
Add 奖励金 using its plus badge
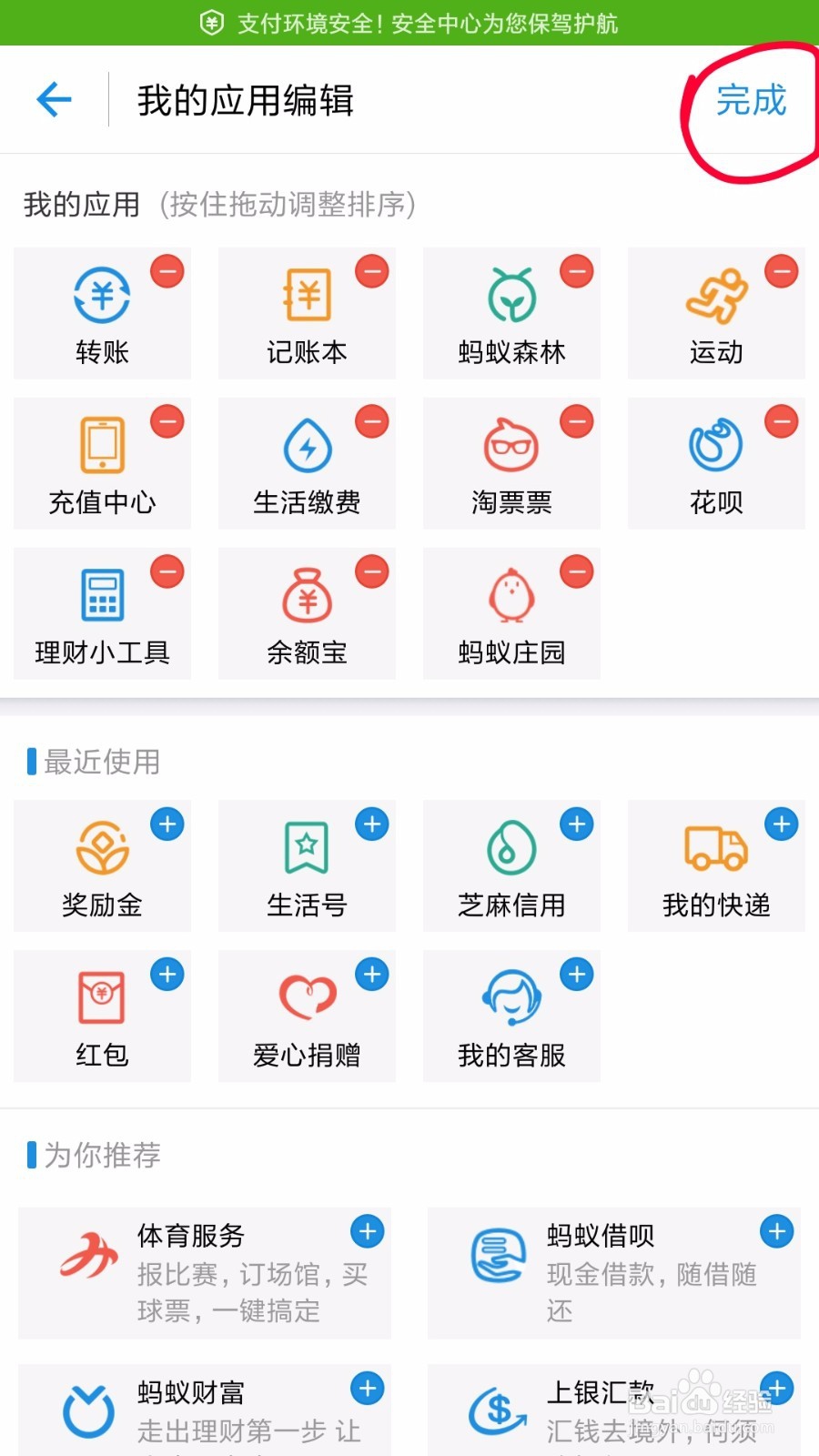point(167,824)
